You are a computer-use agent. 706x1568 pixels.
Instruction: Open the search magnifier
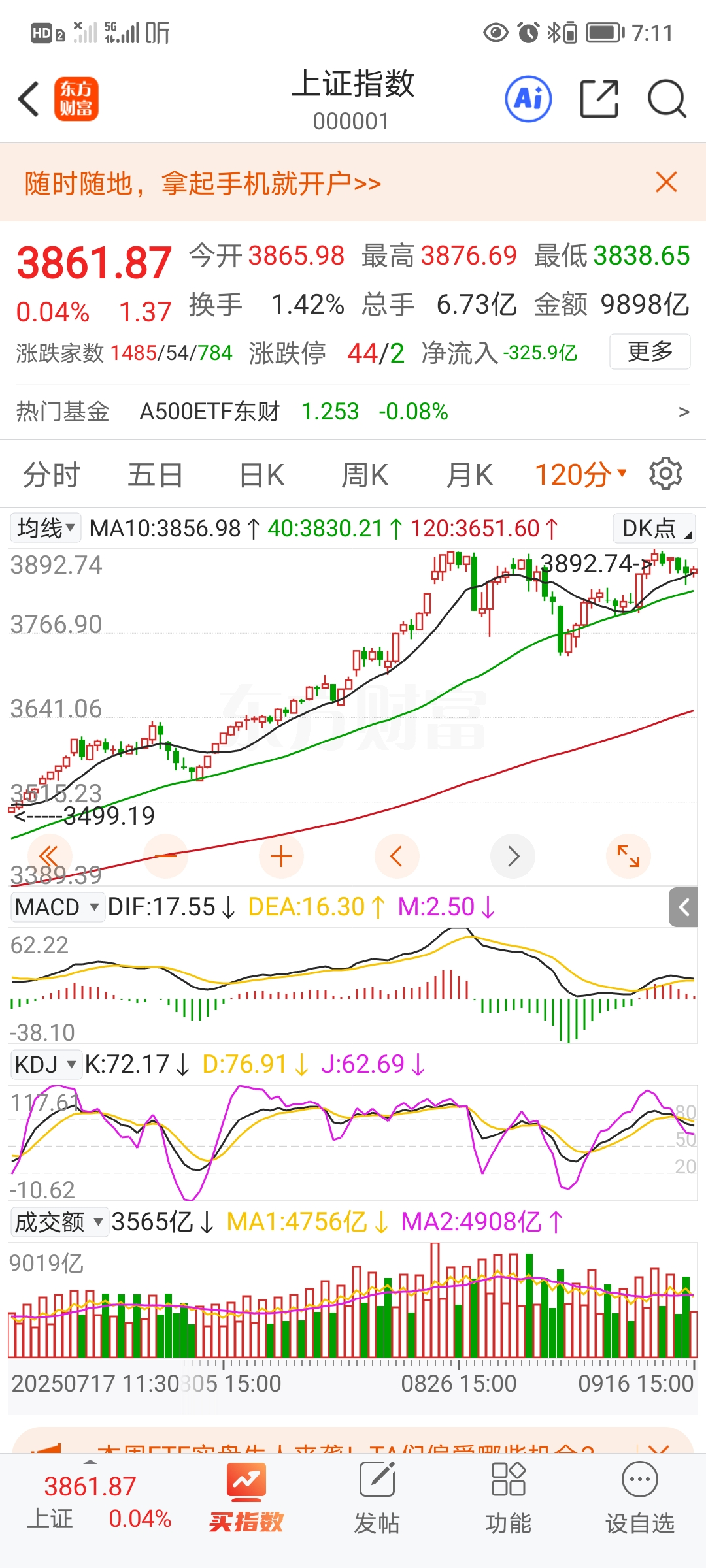(x=666, y=99)
